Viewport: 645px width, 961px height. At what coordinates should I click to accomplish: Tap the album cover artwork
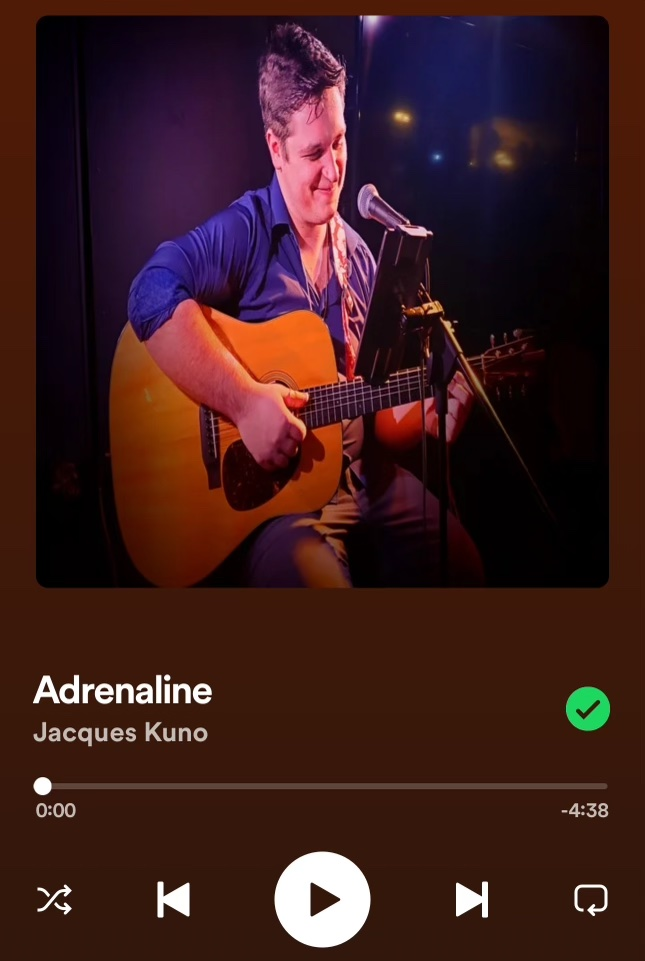tap(322, 301)
